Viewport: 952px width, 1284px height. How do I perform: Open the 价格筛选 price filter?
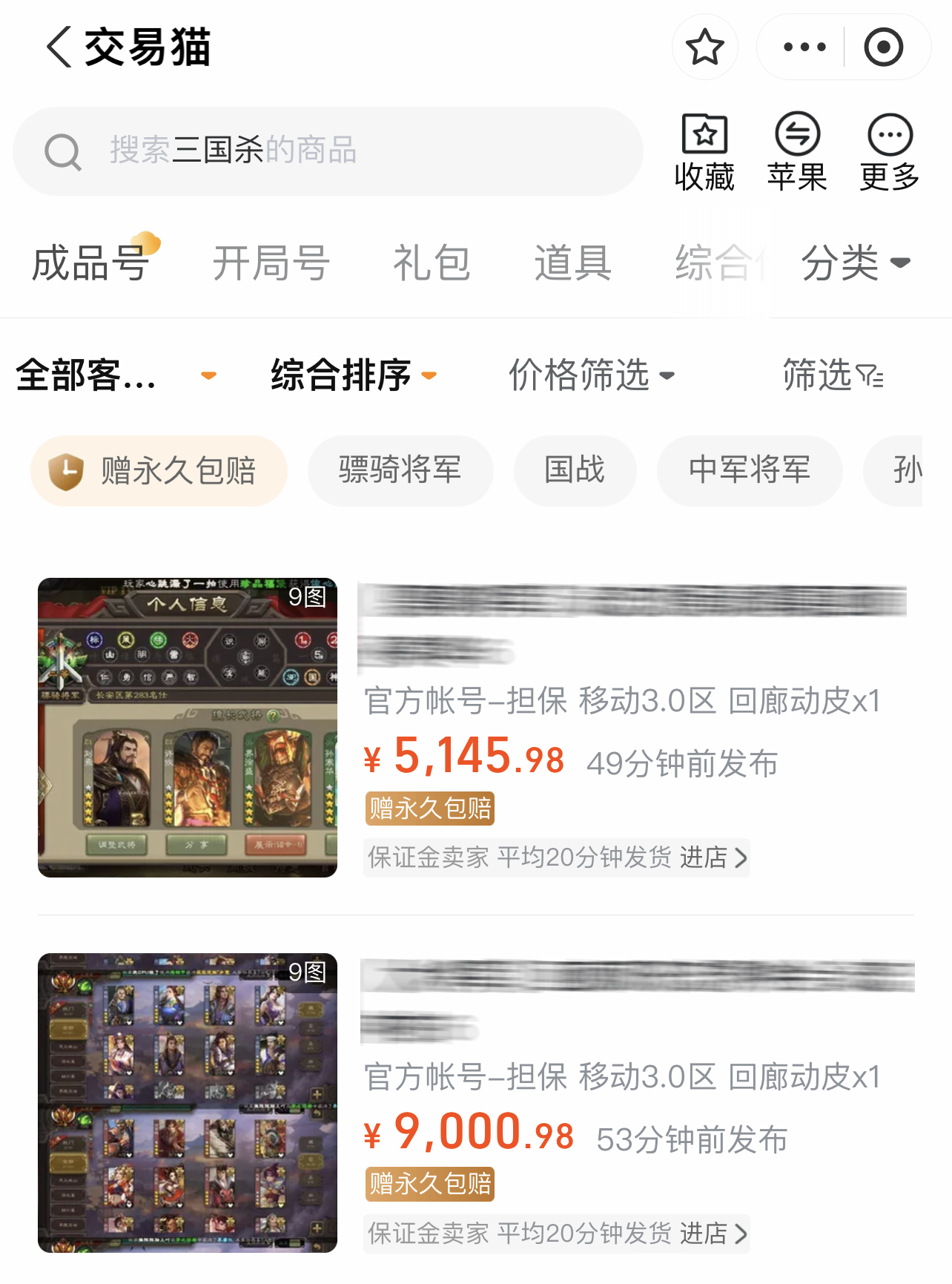(x=591, y=375)
